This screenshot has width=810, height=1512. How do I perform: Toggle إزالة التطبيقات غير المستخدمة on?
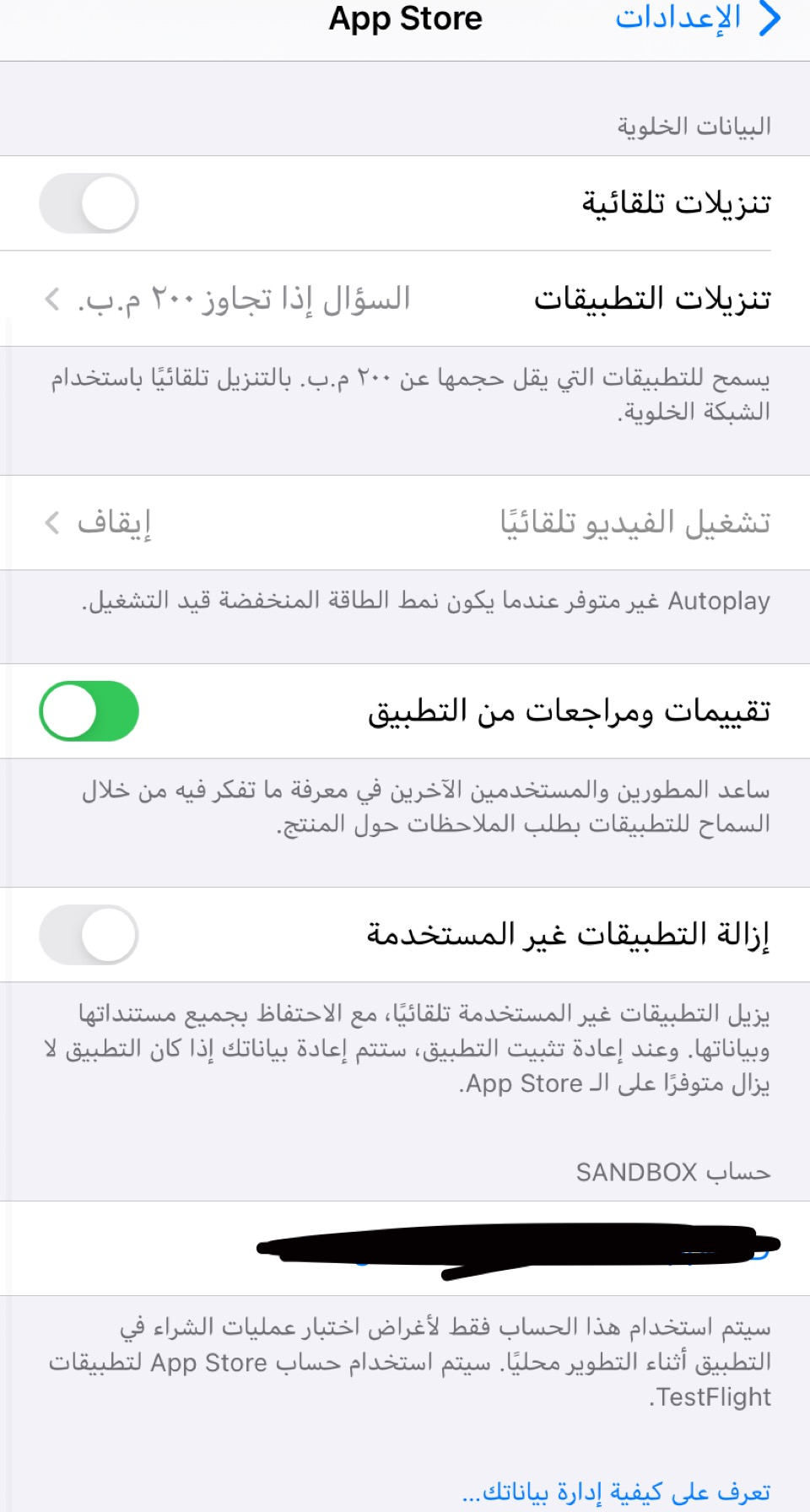89,935
